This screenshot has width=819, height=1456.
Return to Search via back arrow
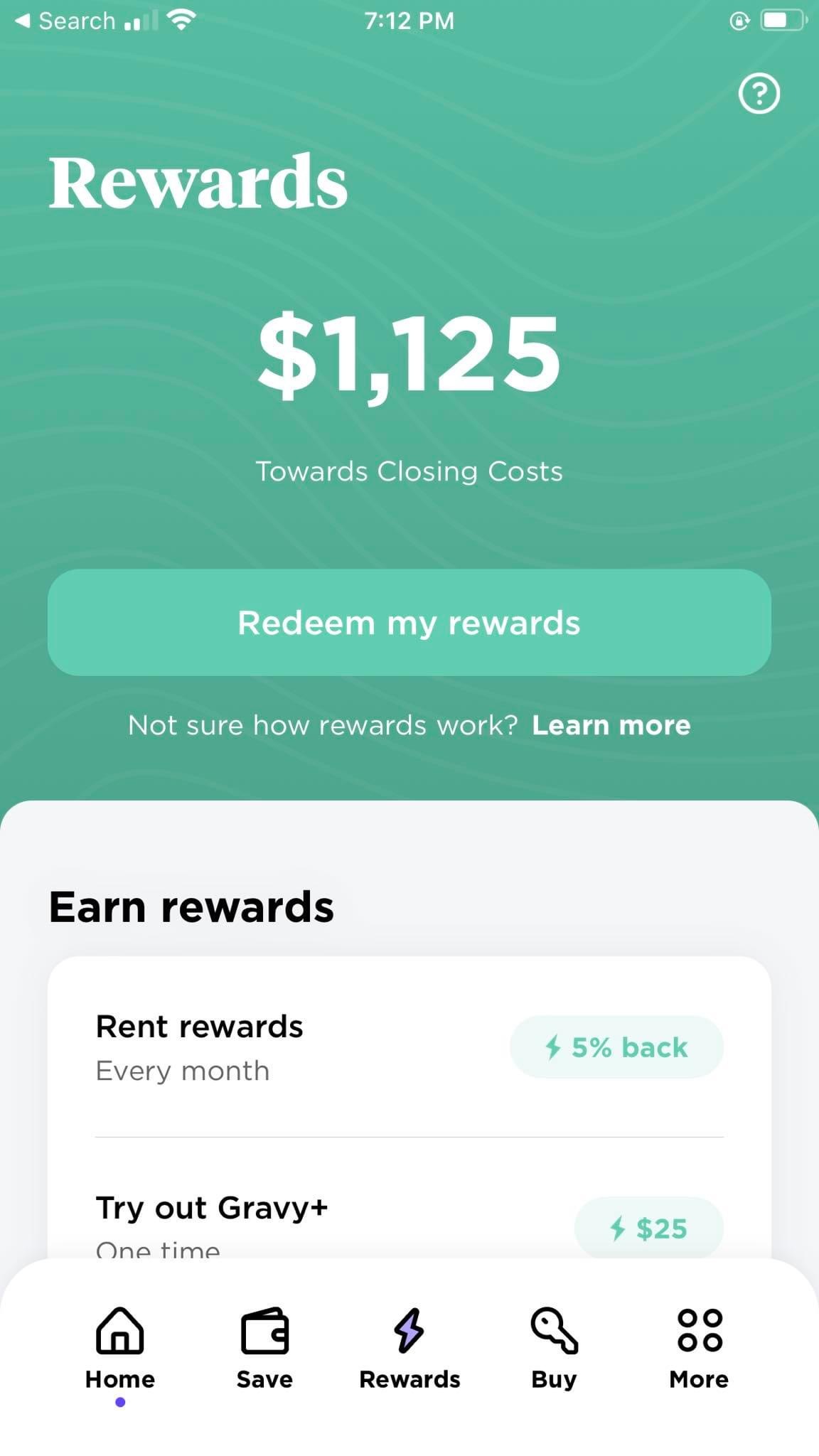pos(64,21)
